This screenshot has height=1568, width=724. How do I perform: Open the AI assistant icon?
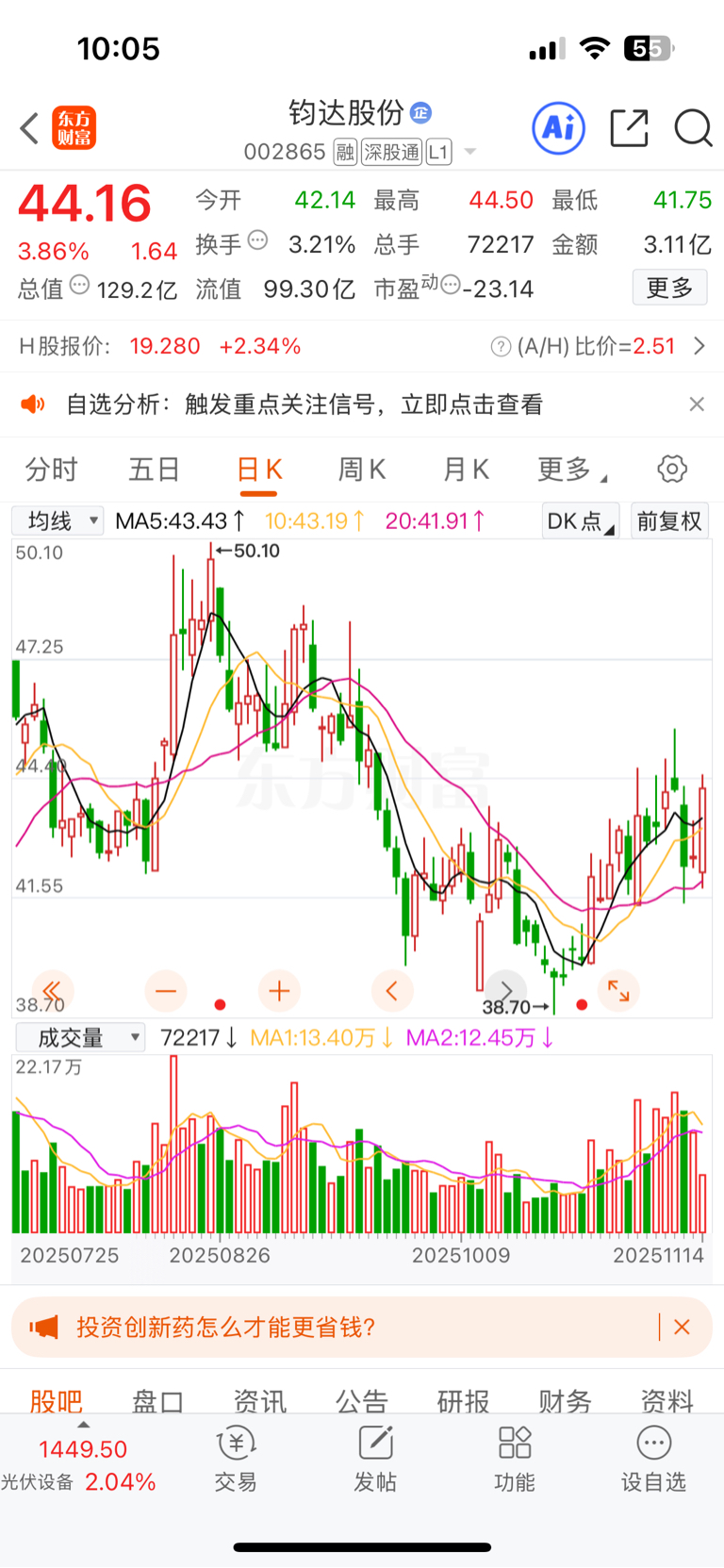(x=559, y=127)
